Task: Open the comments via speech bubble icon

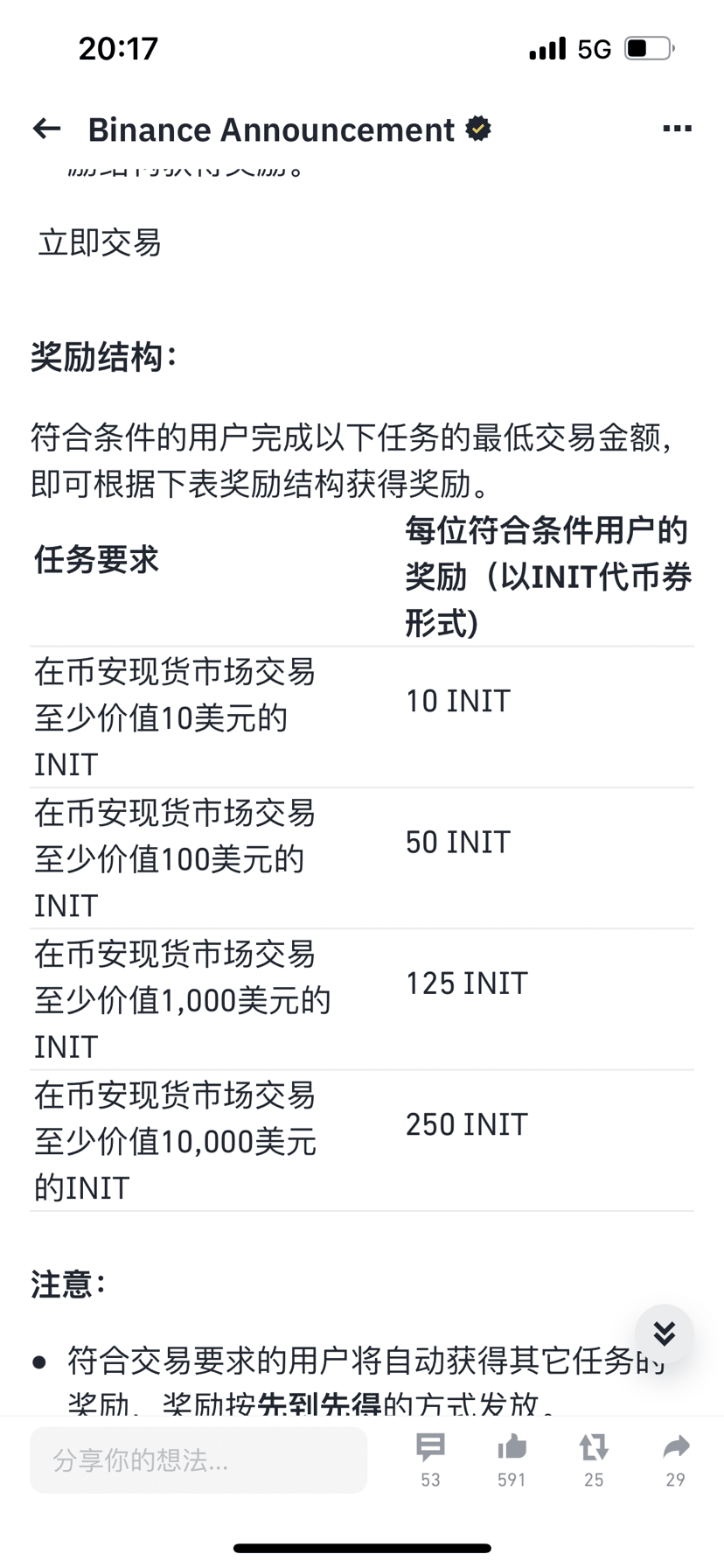Action: pos(430,1445)
